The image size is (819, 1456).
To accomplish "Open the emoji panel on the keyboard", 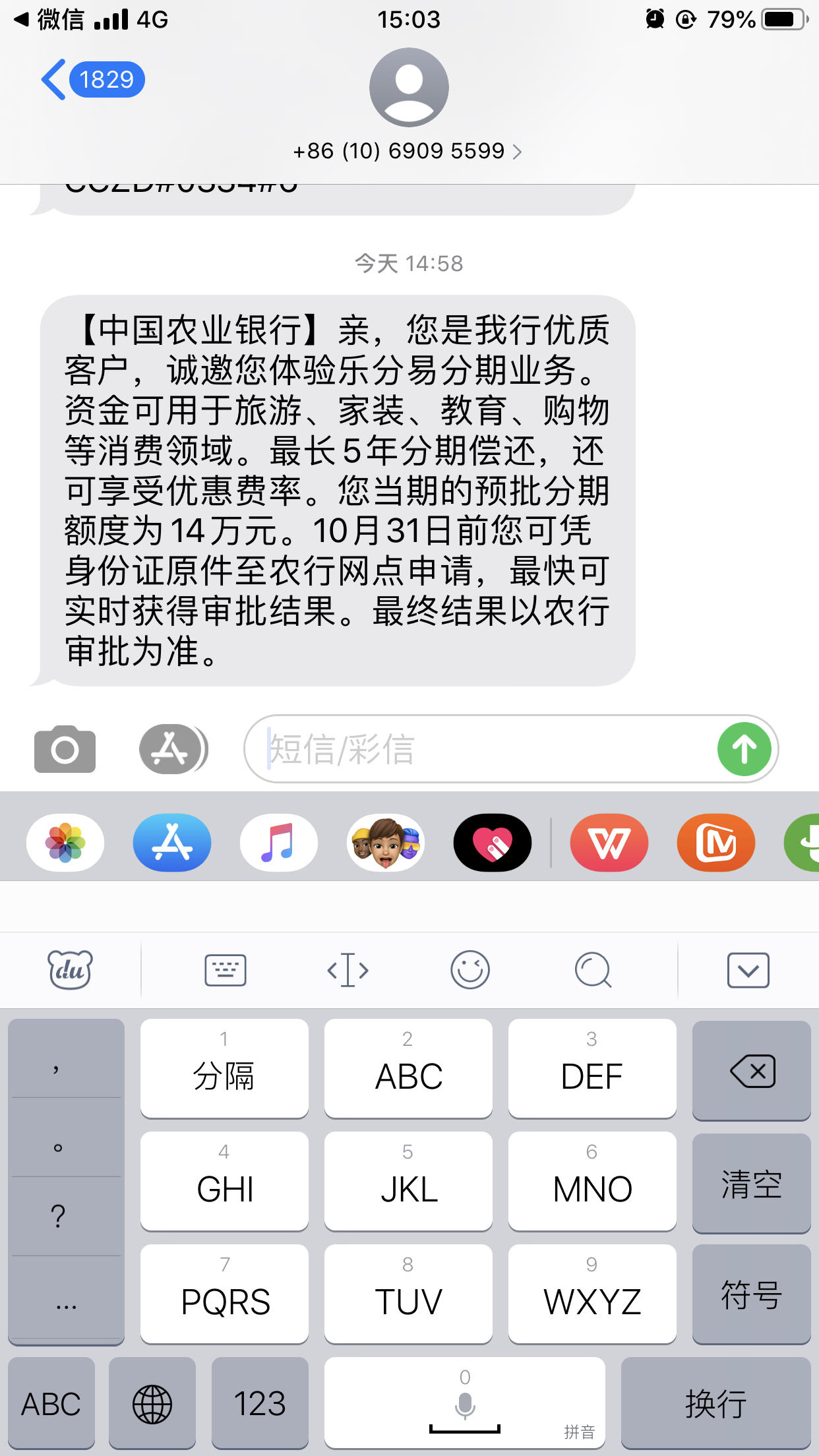I will 470,970.
